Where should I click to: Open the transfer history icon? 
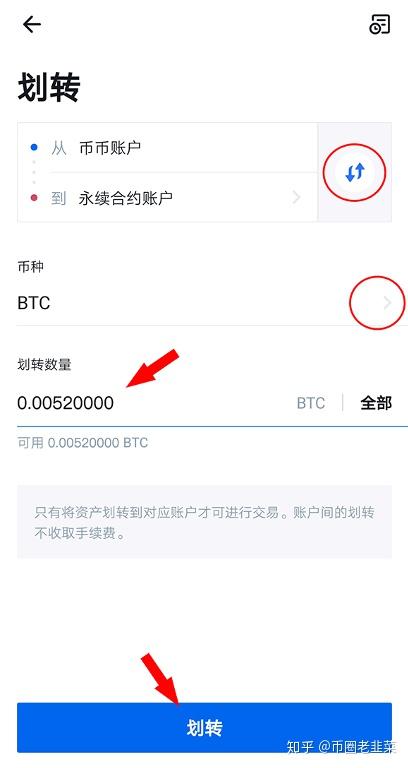[x=380, y=24]
